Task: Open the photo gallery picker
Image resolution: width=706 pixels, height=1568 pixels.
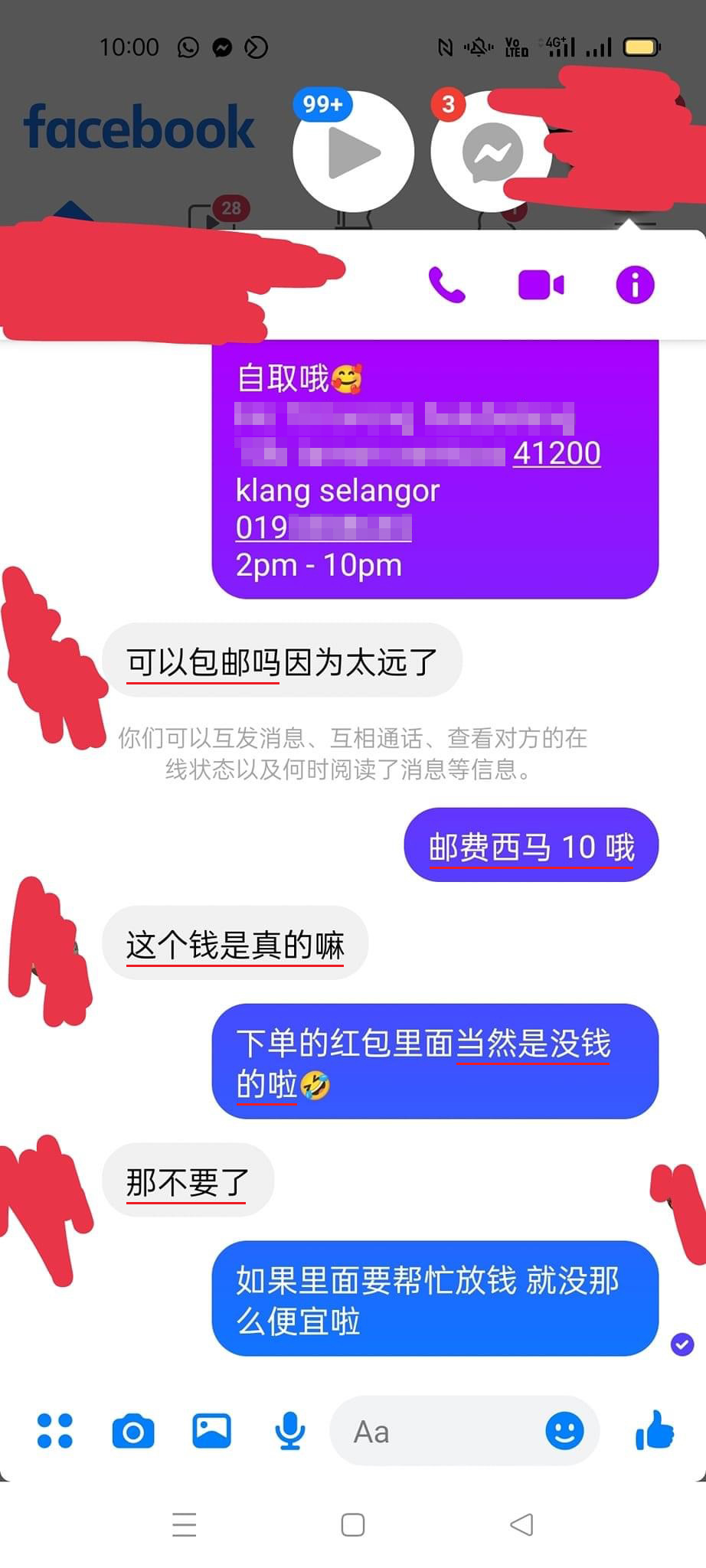Action: [211, 1430]
